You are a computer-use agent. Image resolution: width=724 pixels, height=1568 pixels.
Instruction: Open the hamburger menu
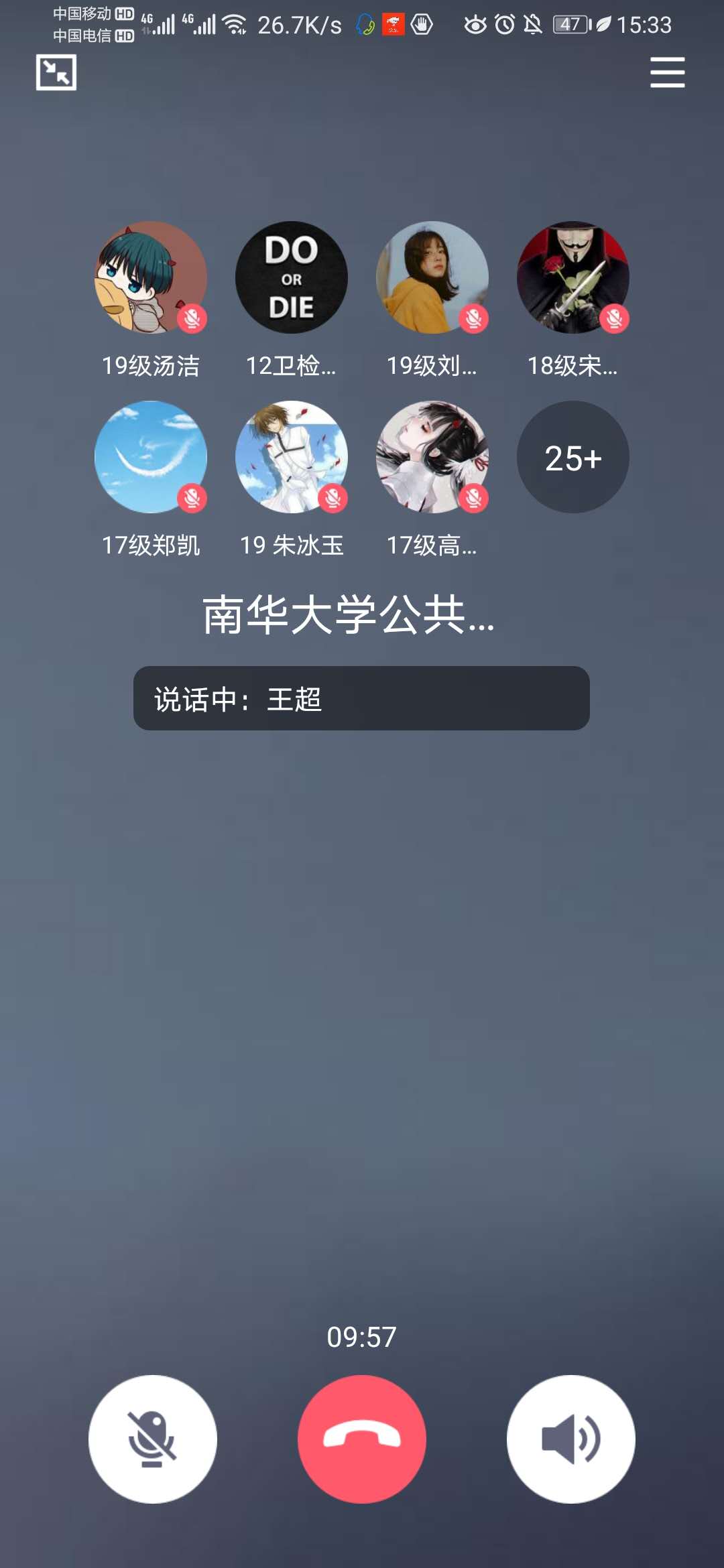667,72
